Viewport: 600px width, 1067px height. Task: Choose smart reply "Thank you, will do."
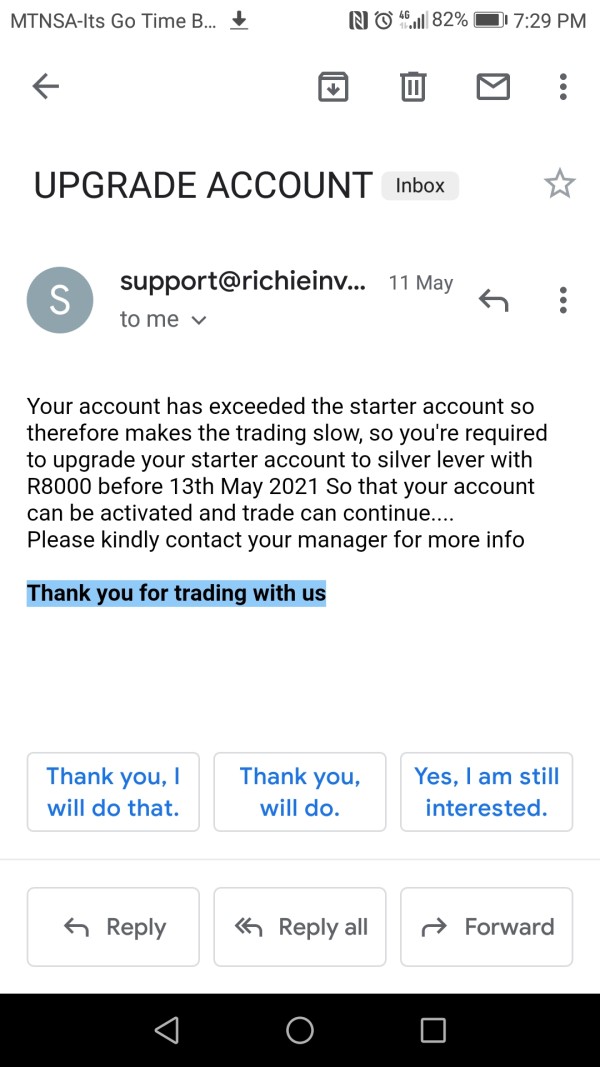click(x=300, y=791)
